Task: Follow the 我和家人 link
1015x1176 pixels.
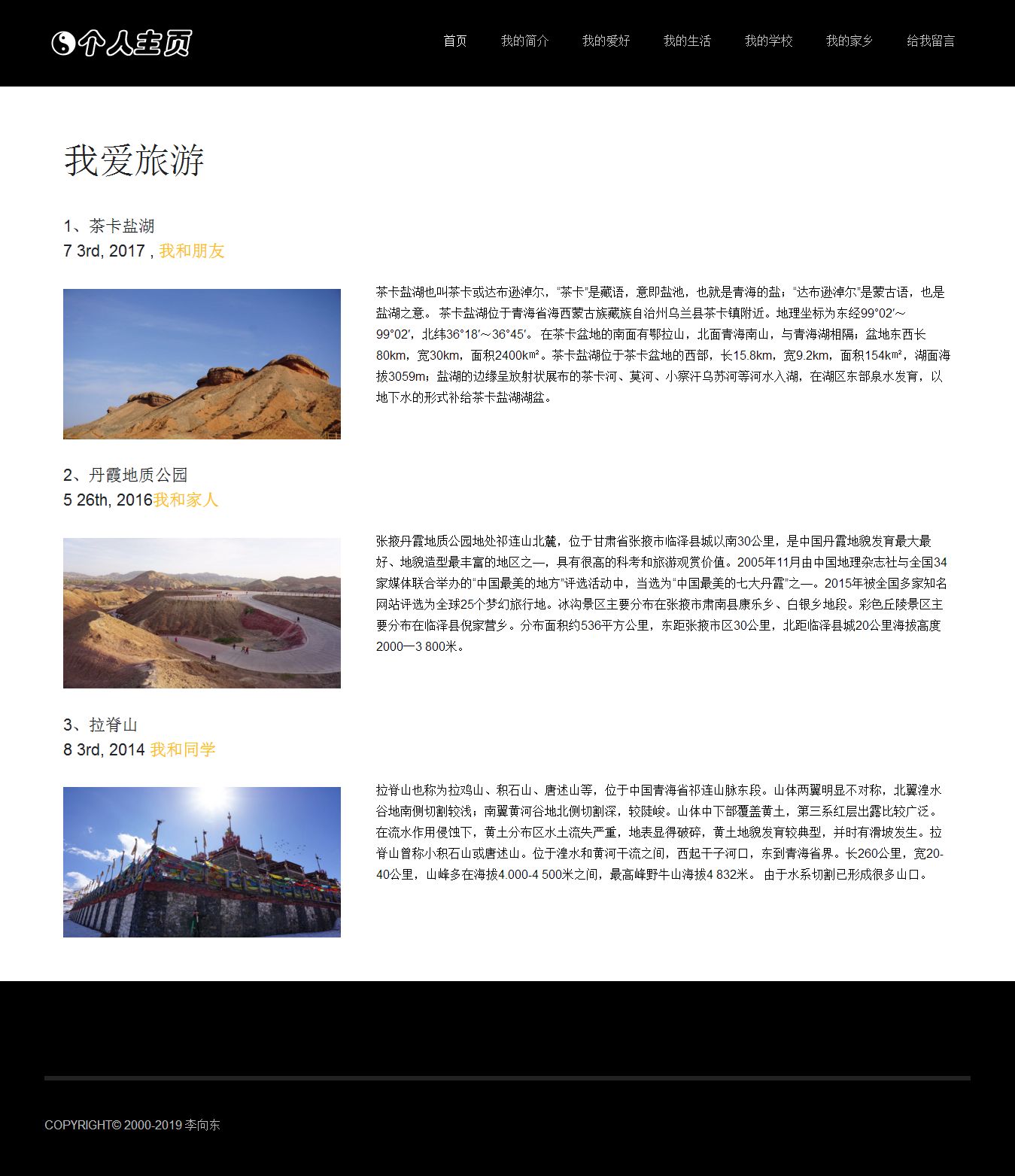Action: (185, 500)
